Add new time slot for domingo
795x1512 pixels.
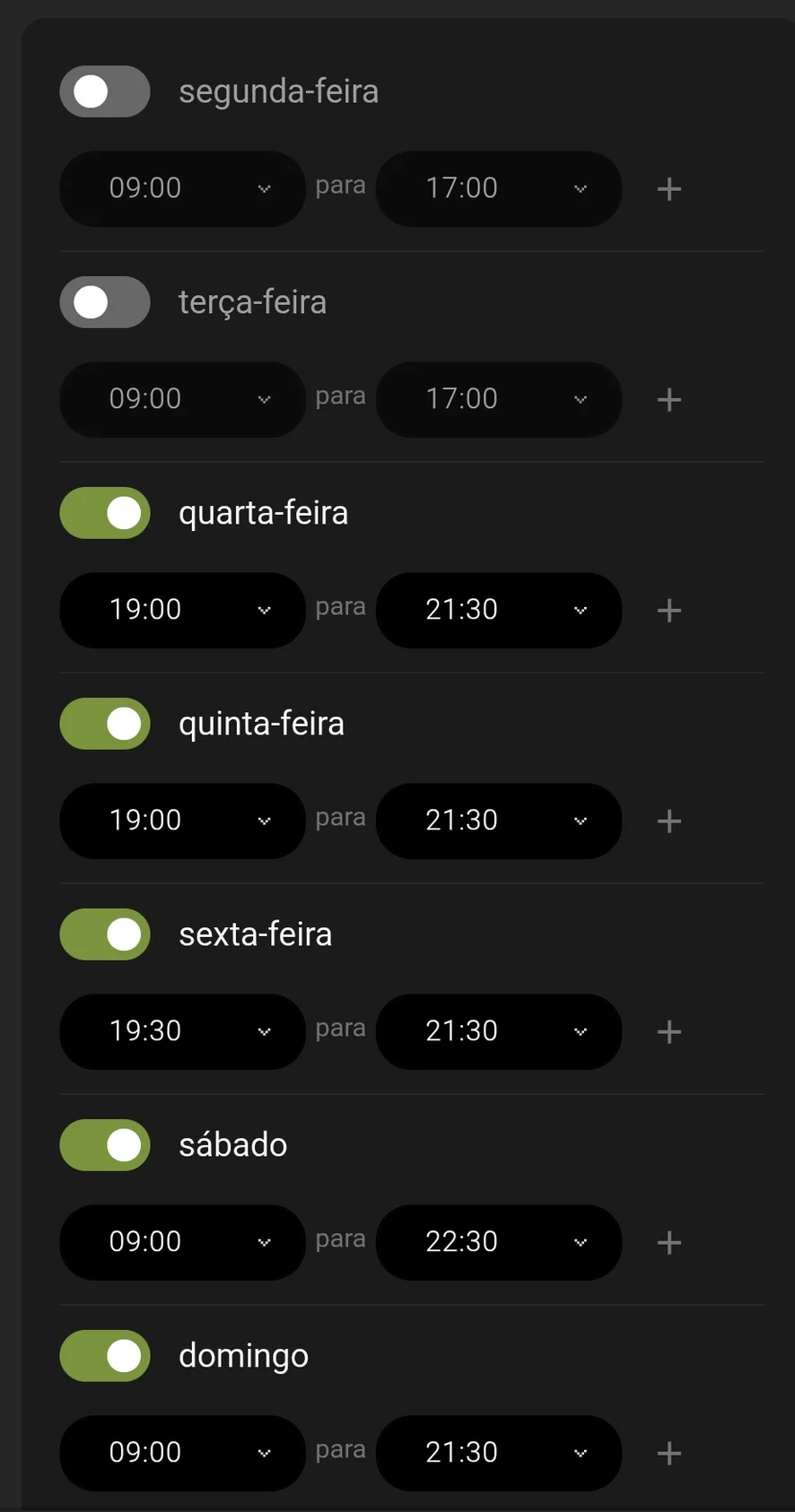click(x=669, y=1454)
